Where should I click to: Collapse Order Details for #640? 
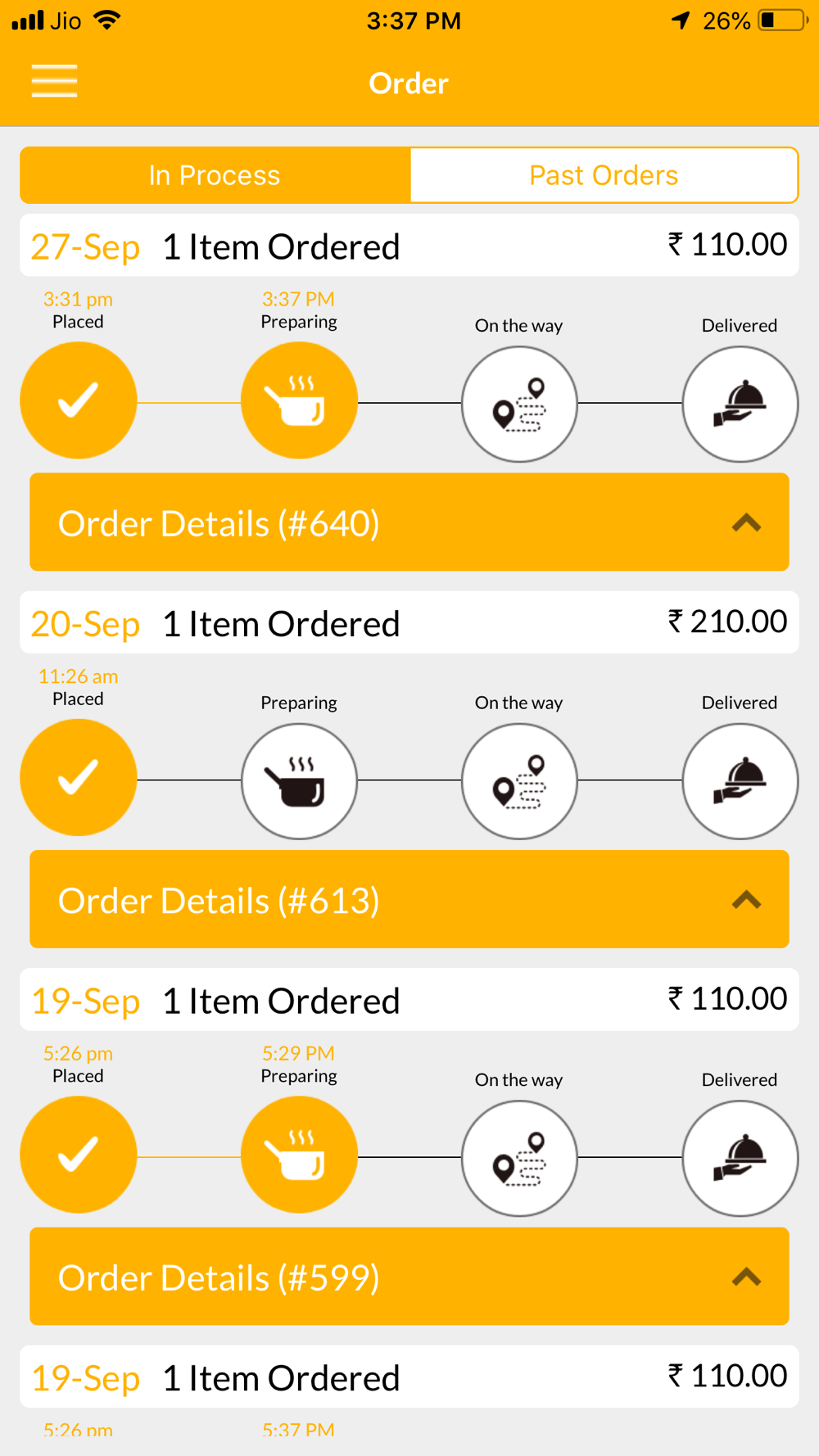click(x=409, y=522)
